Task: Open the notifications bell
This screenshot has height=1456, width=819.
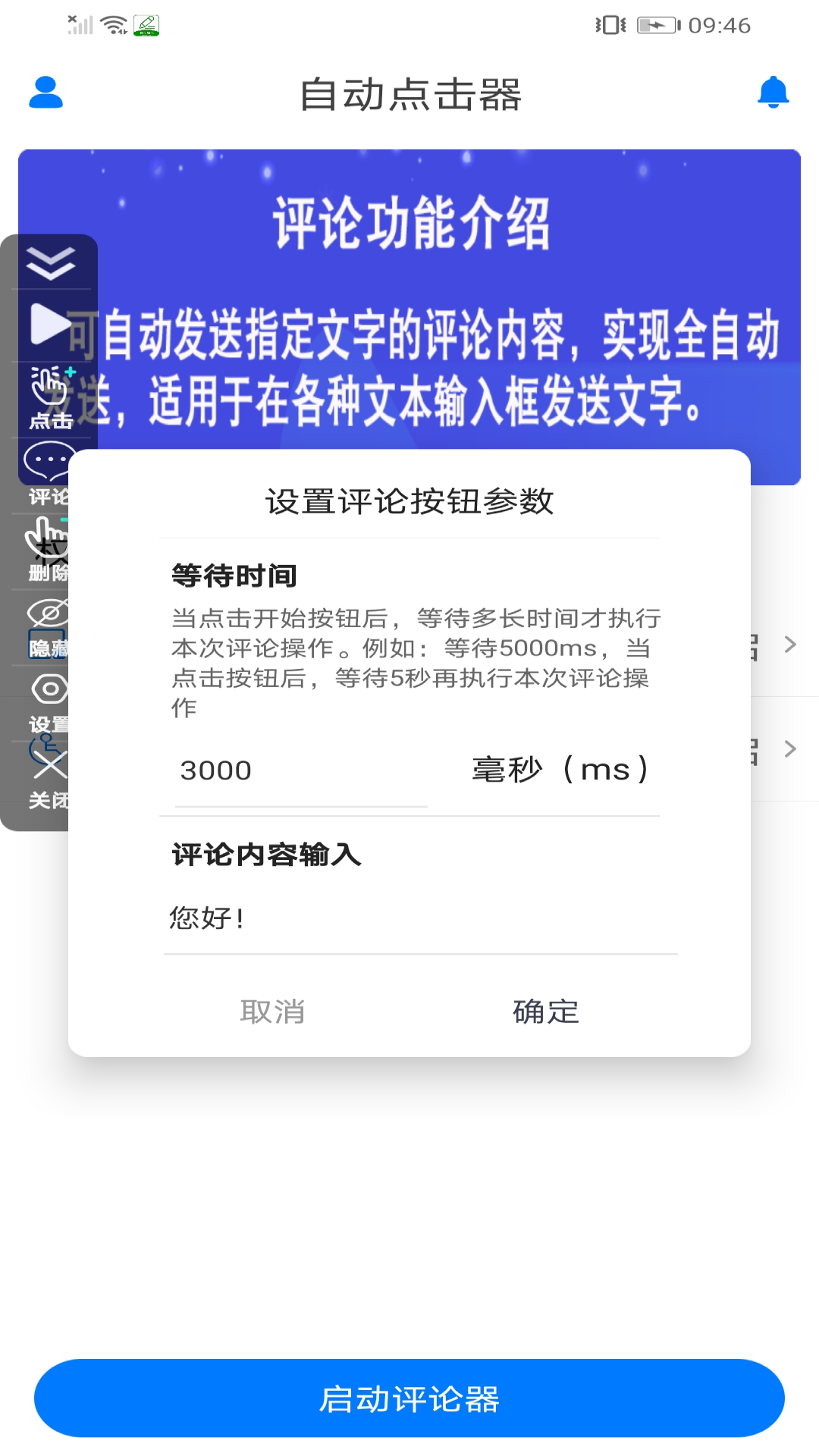Action: [x=773, y=93]
